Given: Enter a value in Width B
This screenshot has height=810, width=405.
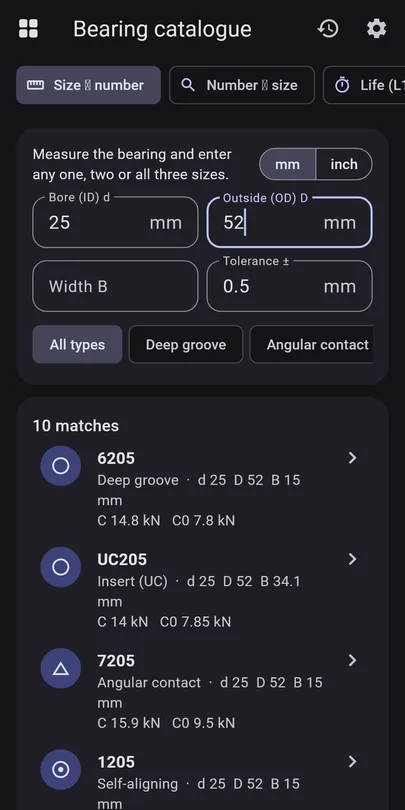Looking at the screenshot, I should (115, 286).
